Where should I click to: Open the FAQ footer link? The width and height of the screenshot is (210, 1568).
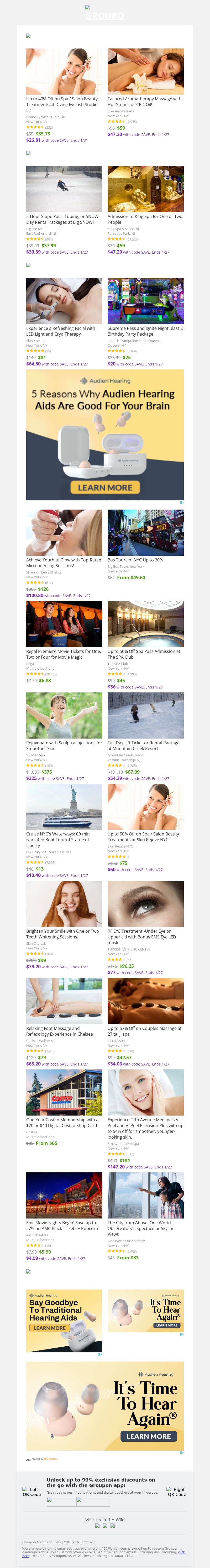click(x=57, y=1542)
